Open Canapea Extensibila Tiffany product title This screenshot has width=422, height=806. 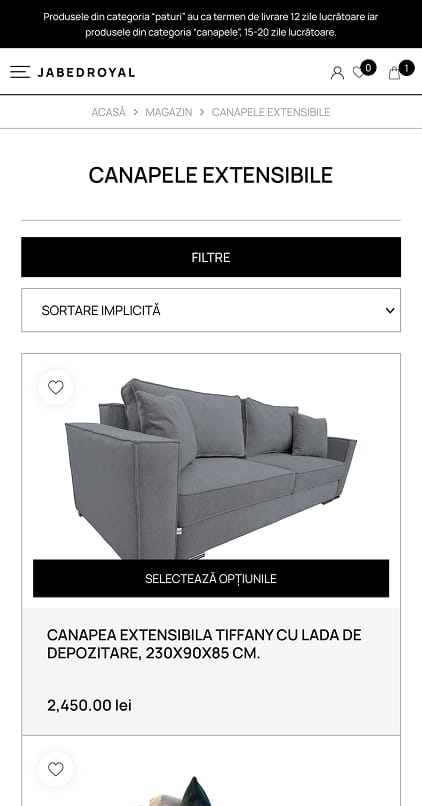pyautogui.click(x=204, y=644)
